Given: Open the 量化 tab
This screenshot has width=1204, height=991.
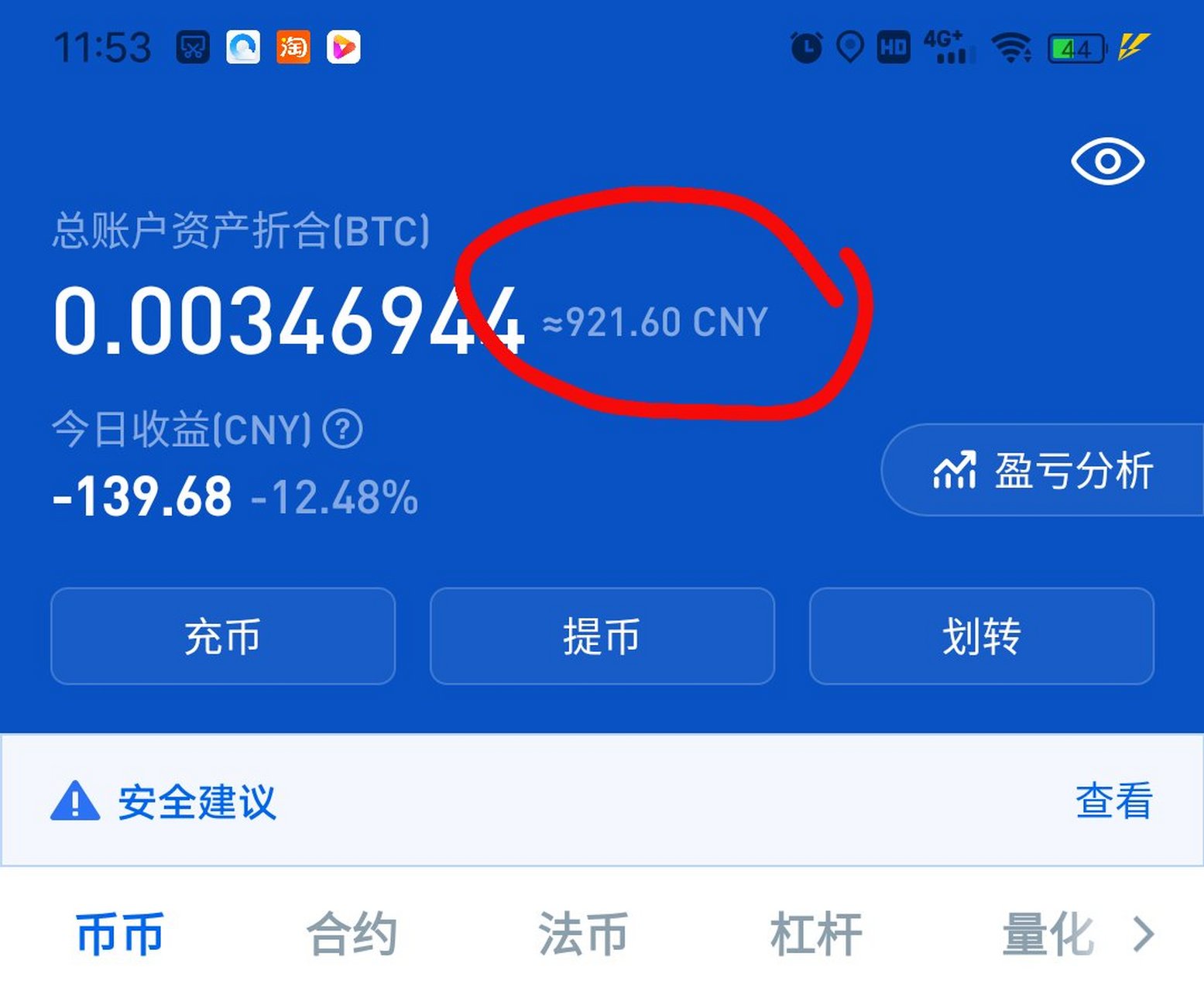Looking at the screenshot, I should pyautogui.click(x=1048, y=934).
